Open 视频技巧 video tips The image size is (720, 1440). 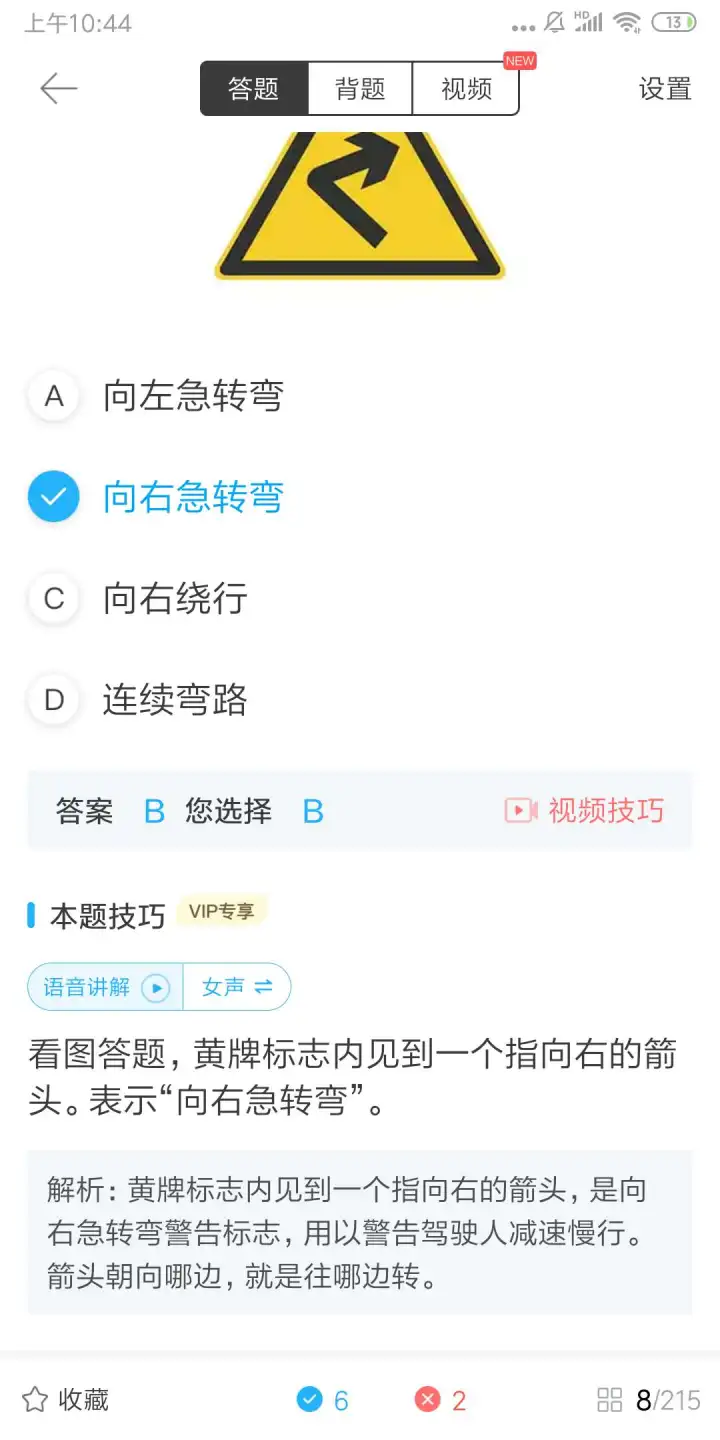(584, 810)
